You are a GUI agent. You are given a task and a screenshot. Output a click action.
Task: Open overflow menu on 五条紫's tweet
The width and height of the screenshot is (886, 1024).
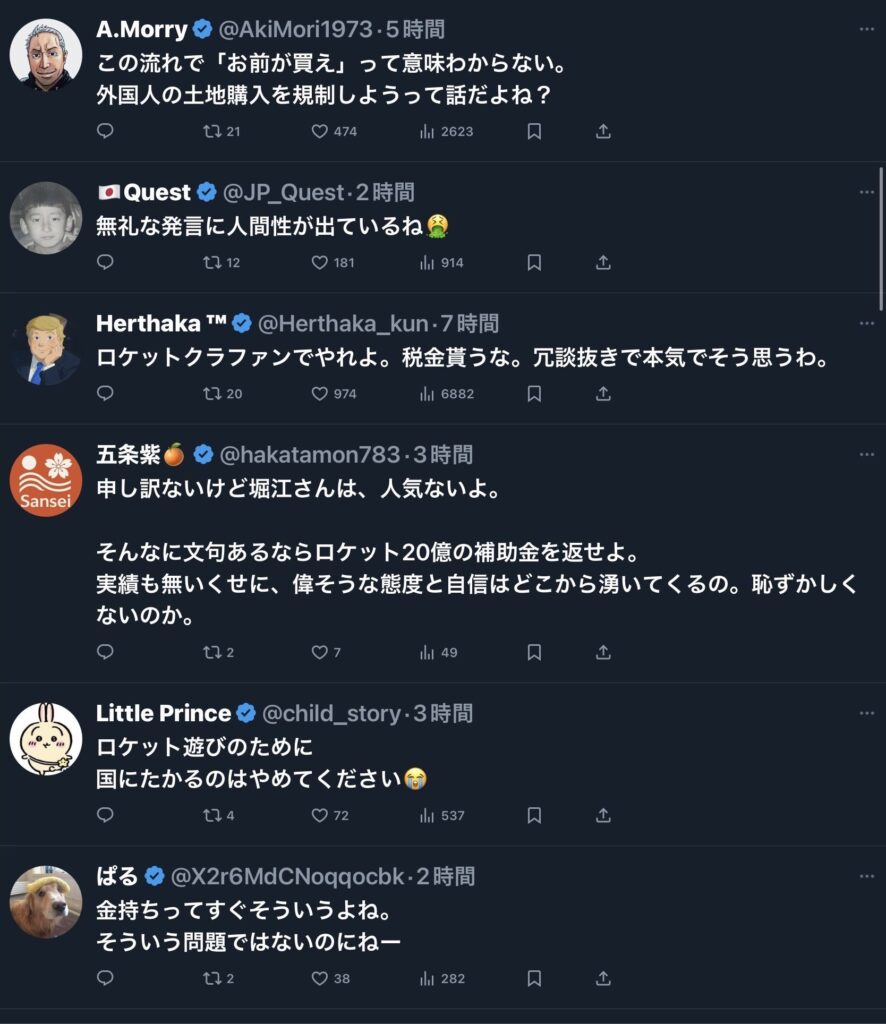click(867, 454)
